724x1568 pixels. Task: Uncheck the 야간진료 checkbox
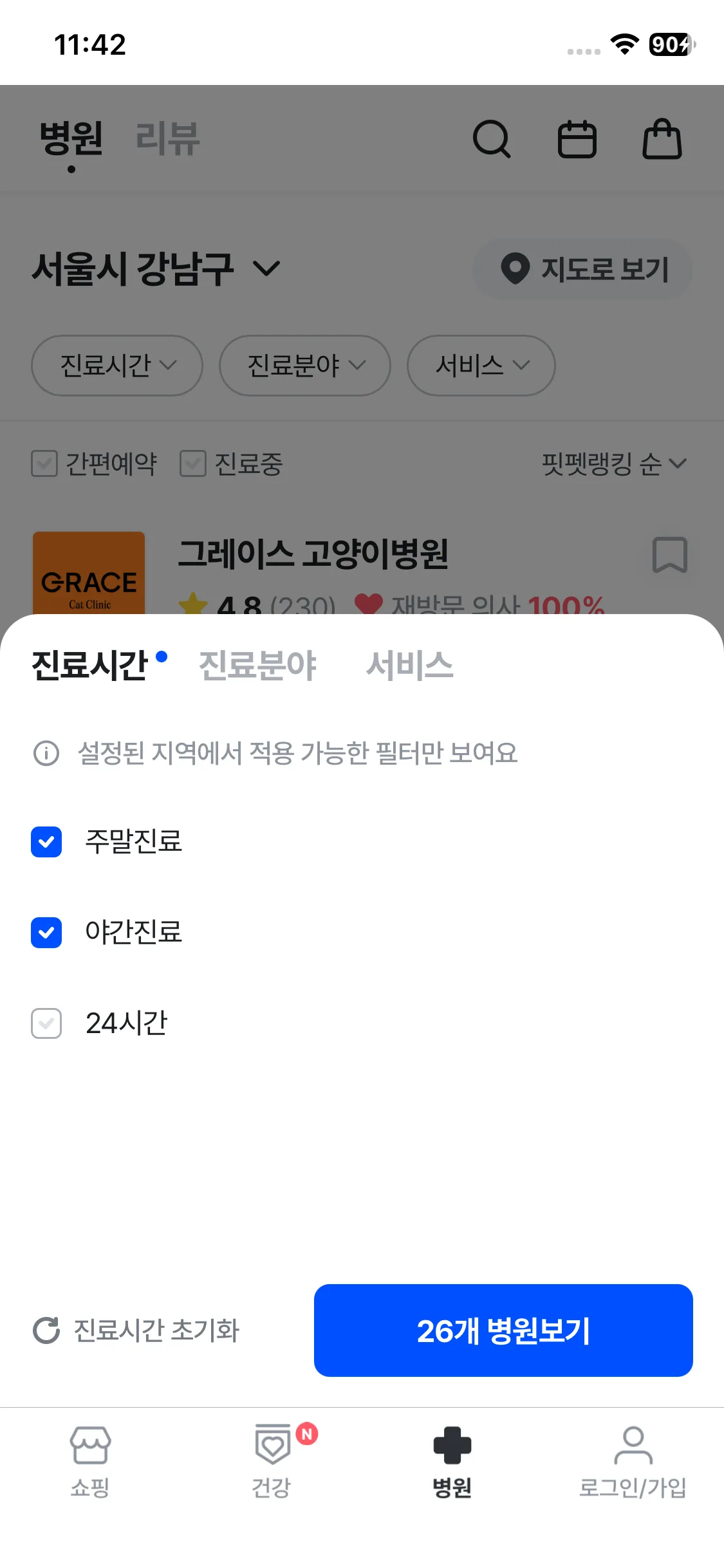coord(46,933)
